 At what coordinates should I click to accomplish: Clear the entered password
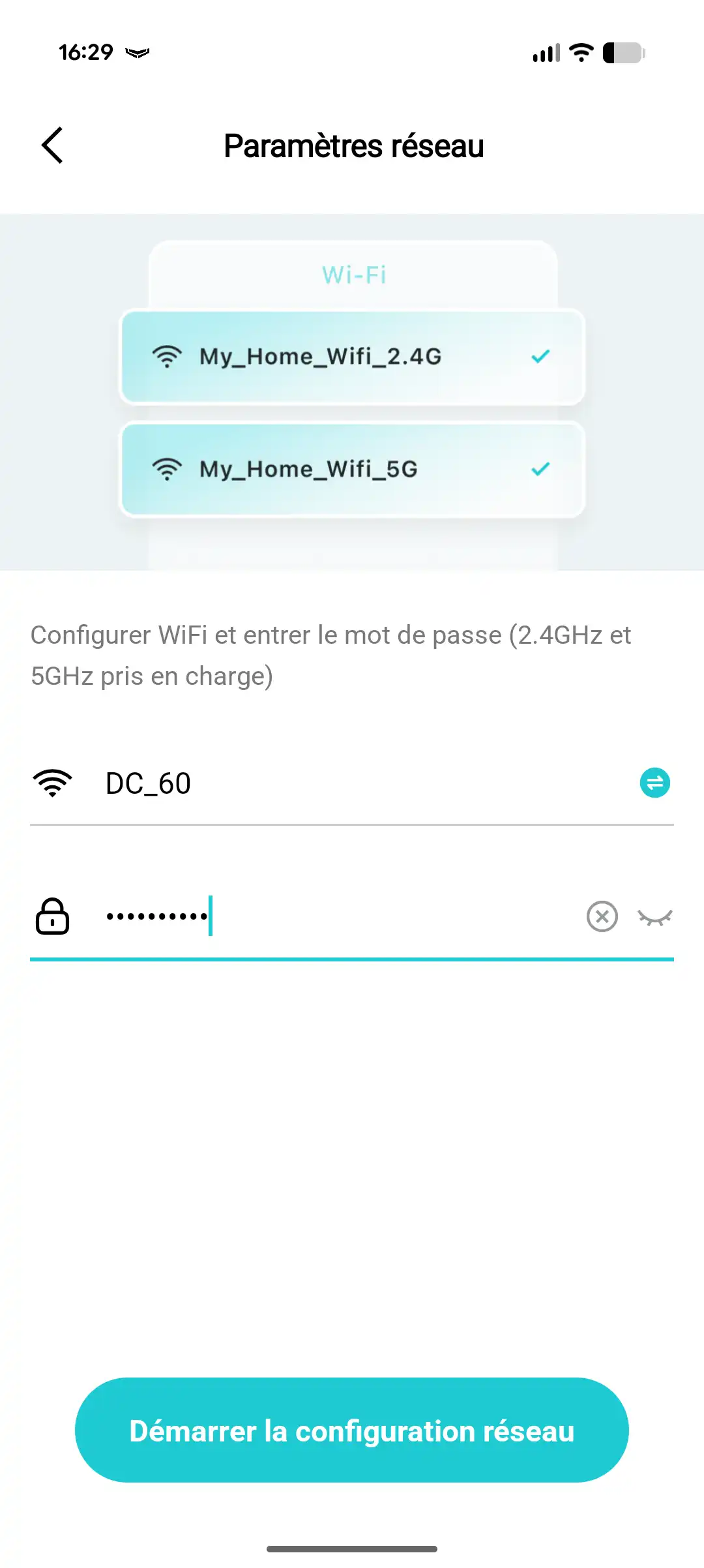click(602, 916)
